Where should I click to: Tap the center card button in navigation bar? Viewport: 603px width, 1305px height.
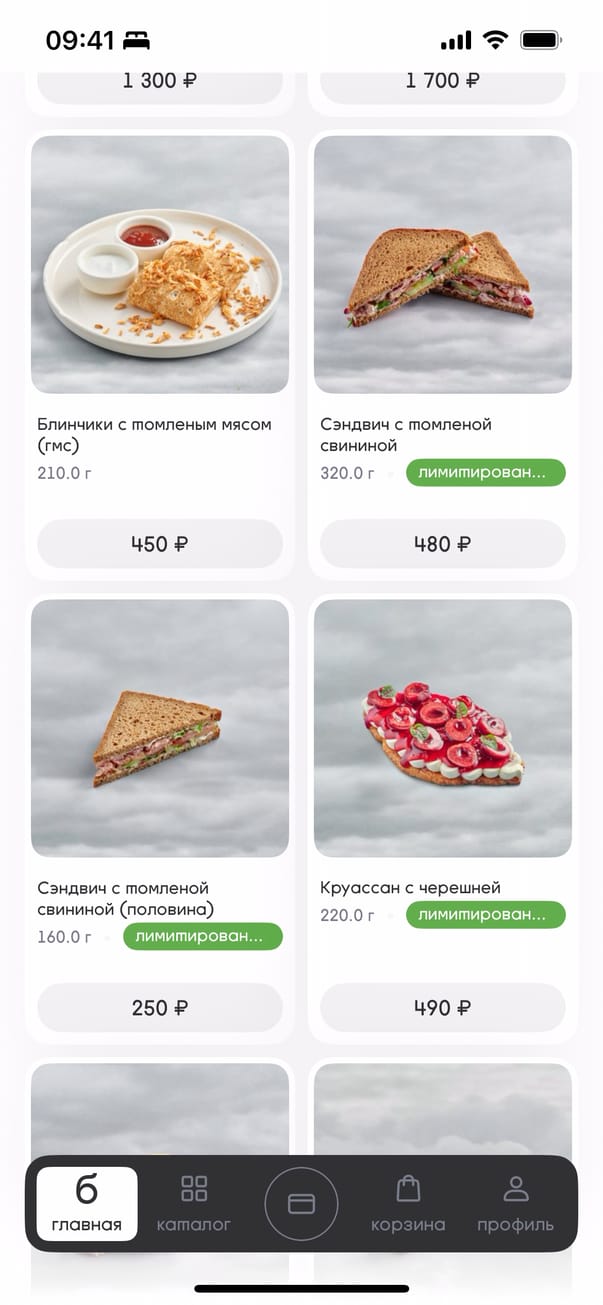tap(301, 1204)
